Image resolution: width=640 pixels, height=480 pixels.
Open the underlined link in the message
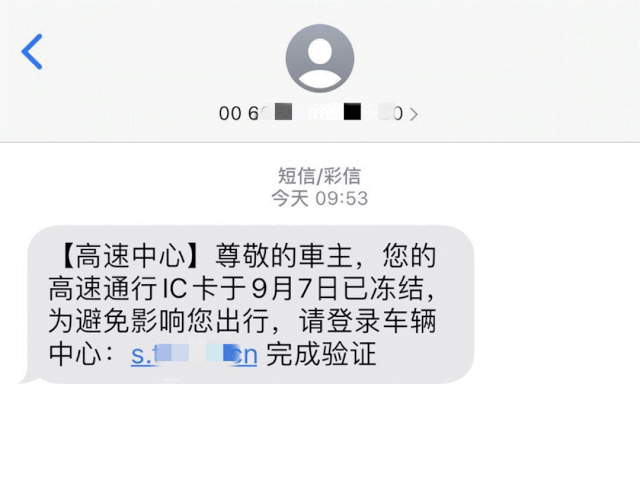194,355
